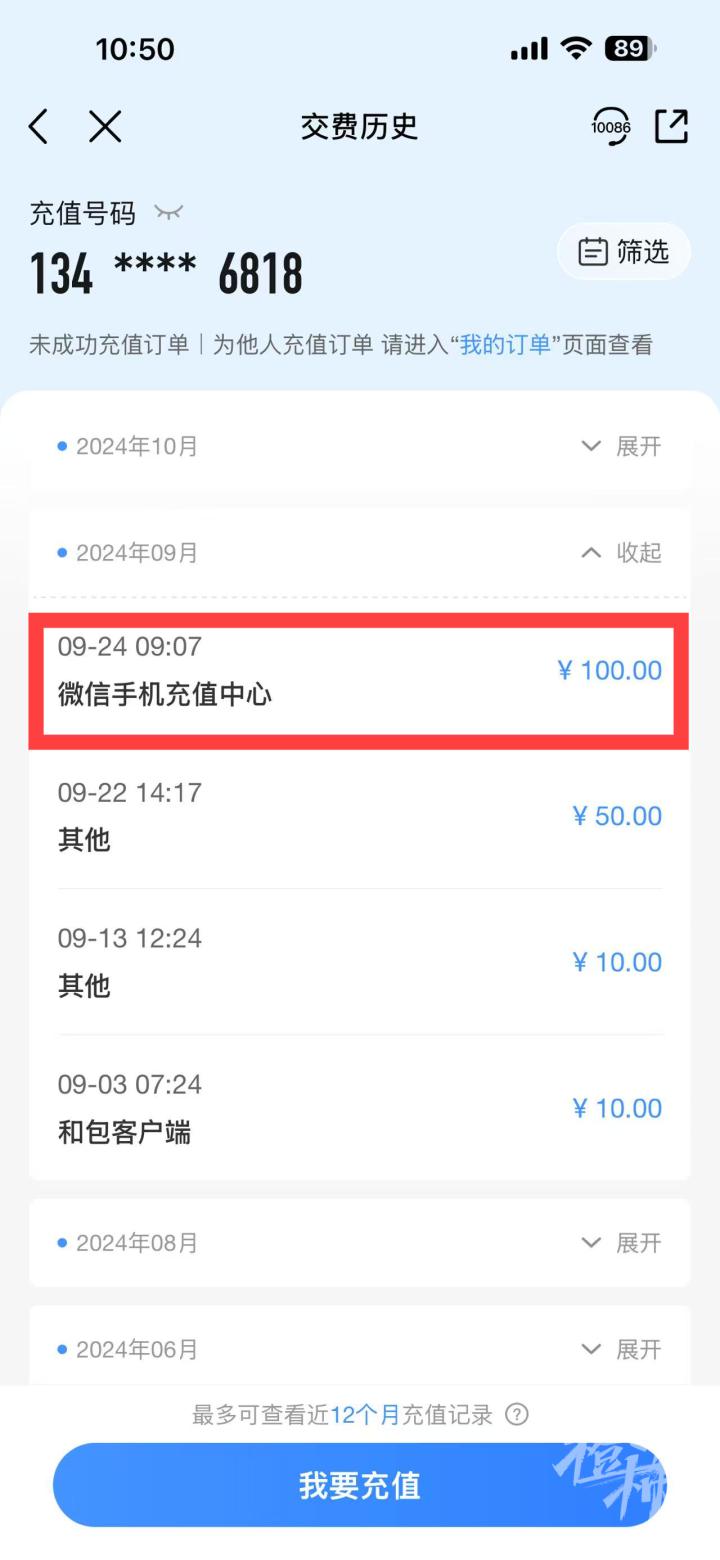Tap the 我要充值 button
The height and width of the screenshot is (1560, 720).
pyautogui.click(x=360, y=1485)
